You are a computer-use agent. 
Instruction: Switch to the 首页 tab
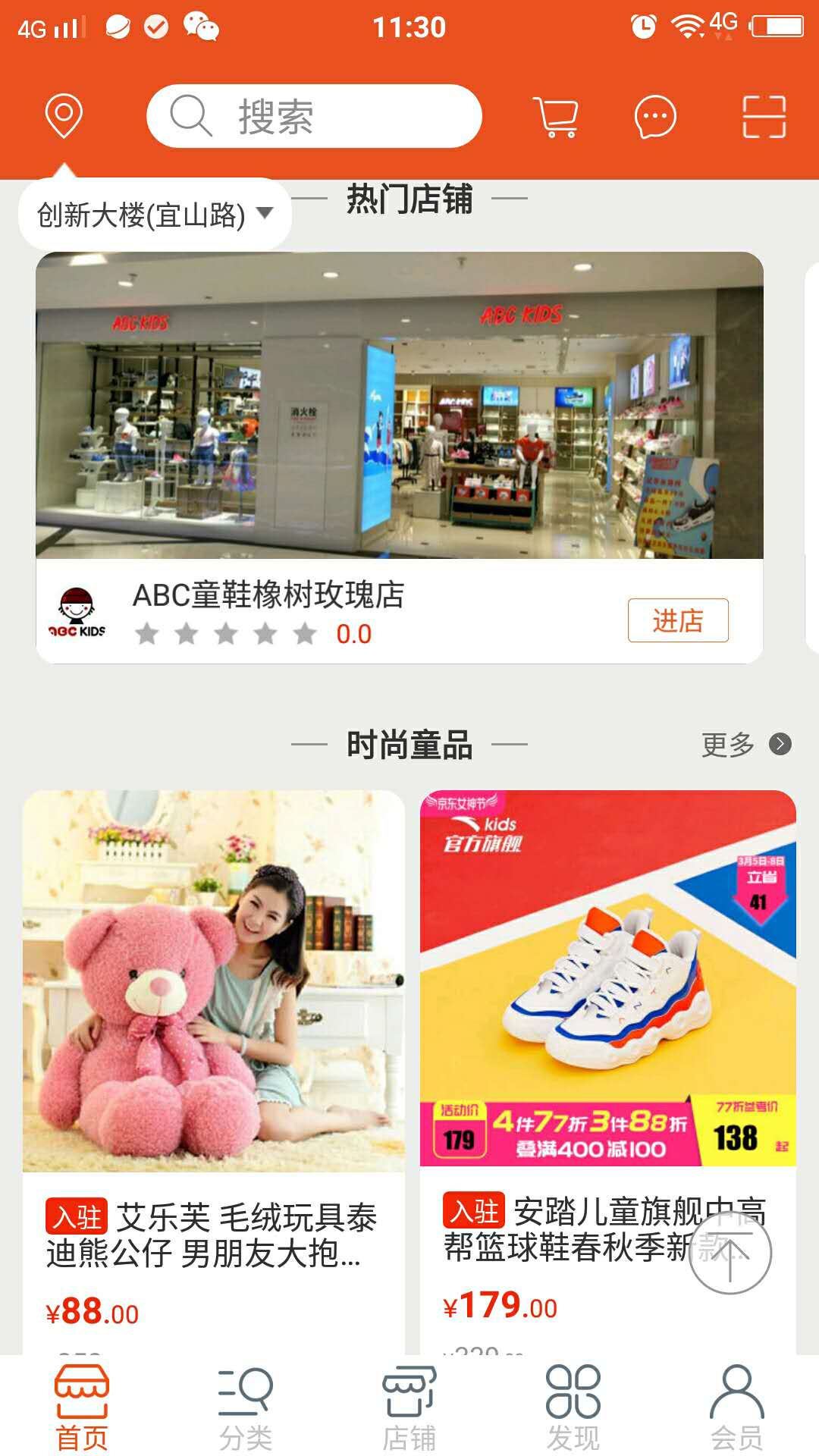coord(82,1407)
